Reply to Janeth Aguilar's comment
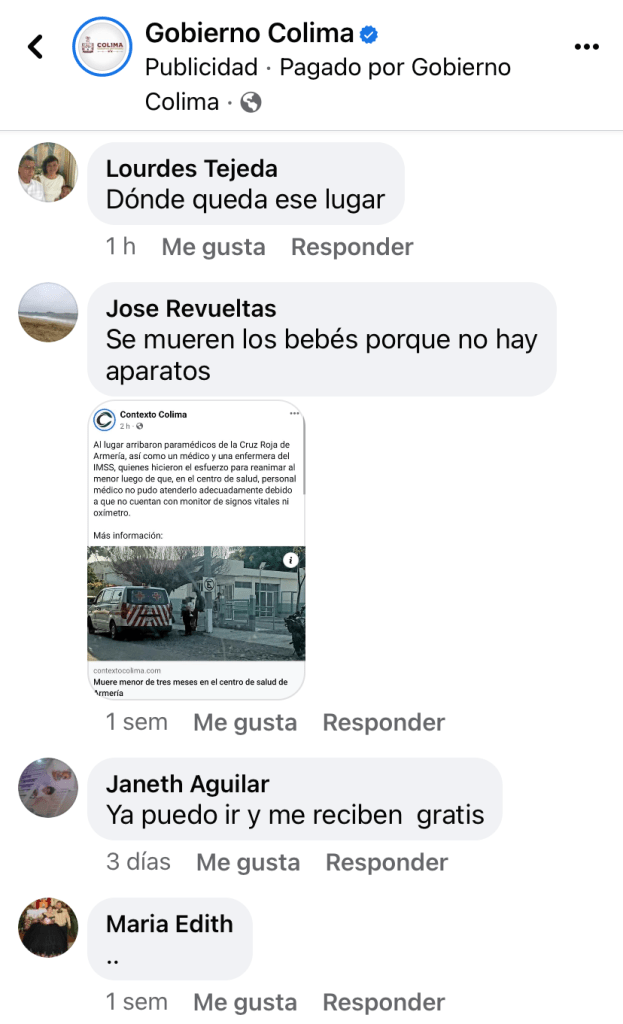This screenshot has width=623, height=1024. point(387,862)
